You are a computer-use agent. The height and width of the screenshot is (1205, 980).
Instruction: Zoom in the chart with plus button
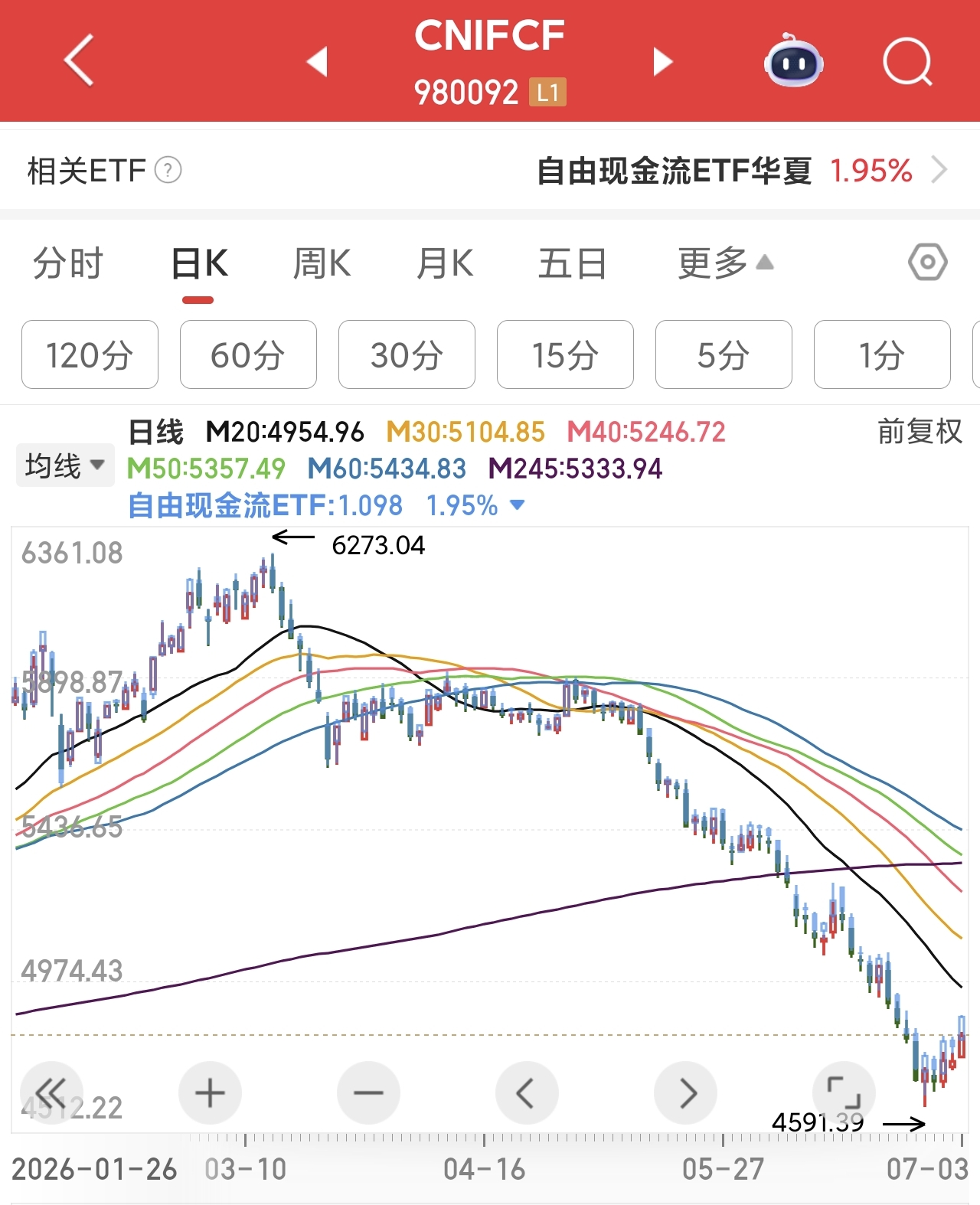pyautogui.click(x=210, y=1092)
